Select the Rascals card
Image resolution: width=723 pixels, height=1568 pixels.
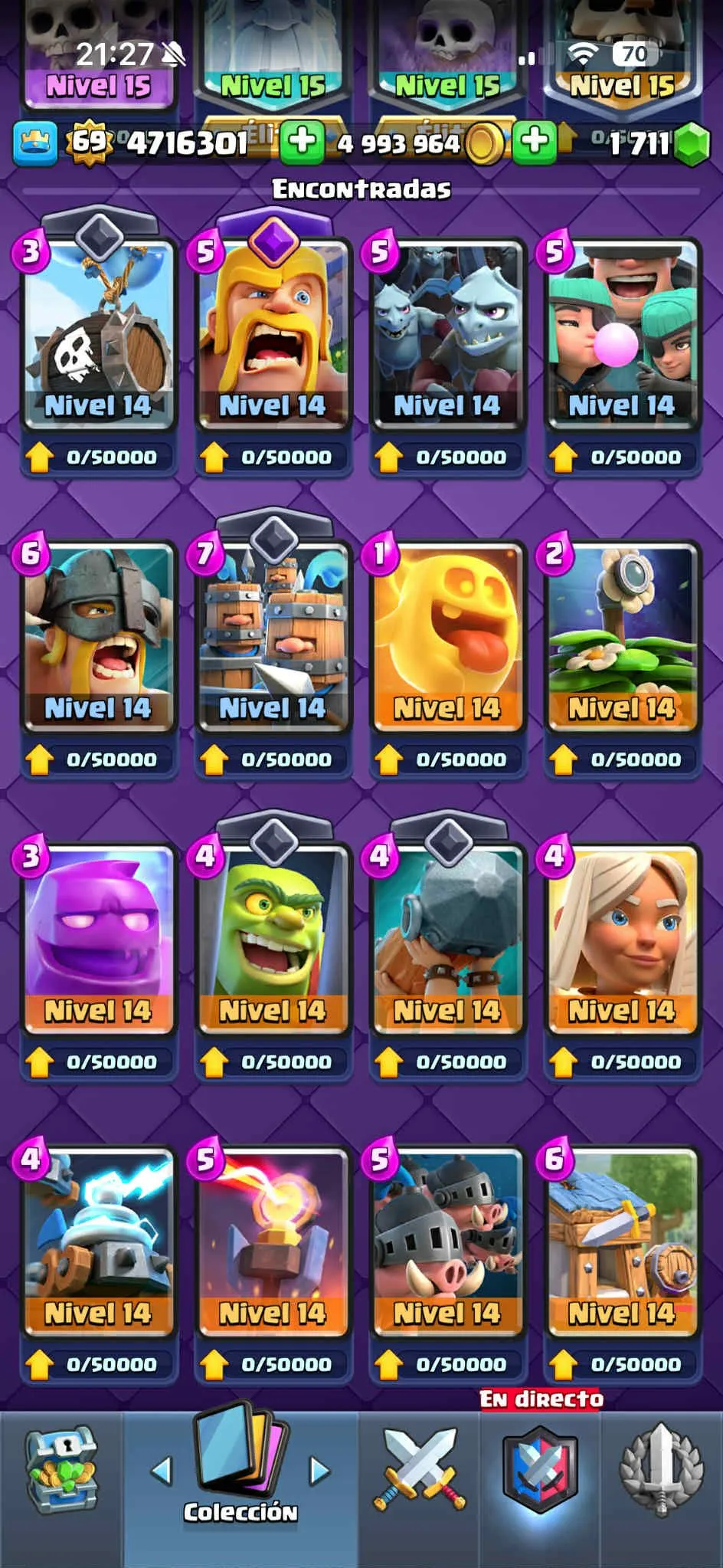pyautogui.click(x=622, y=337)
